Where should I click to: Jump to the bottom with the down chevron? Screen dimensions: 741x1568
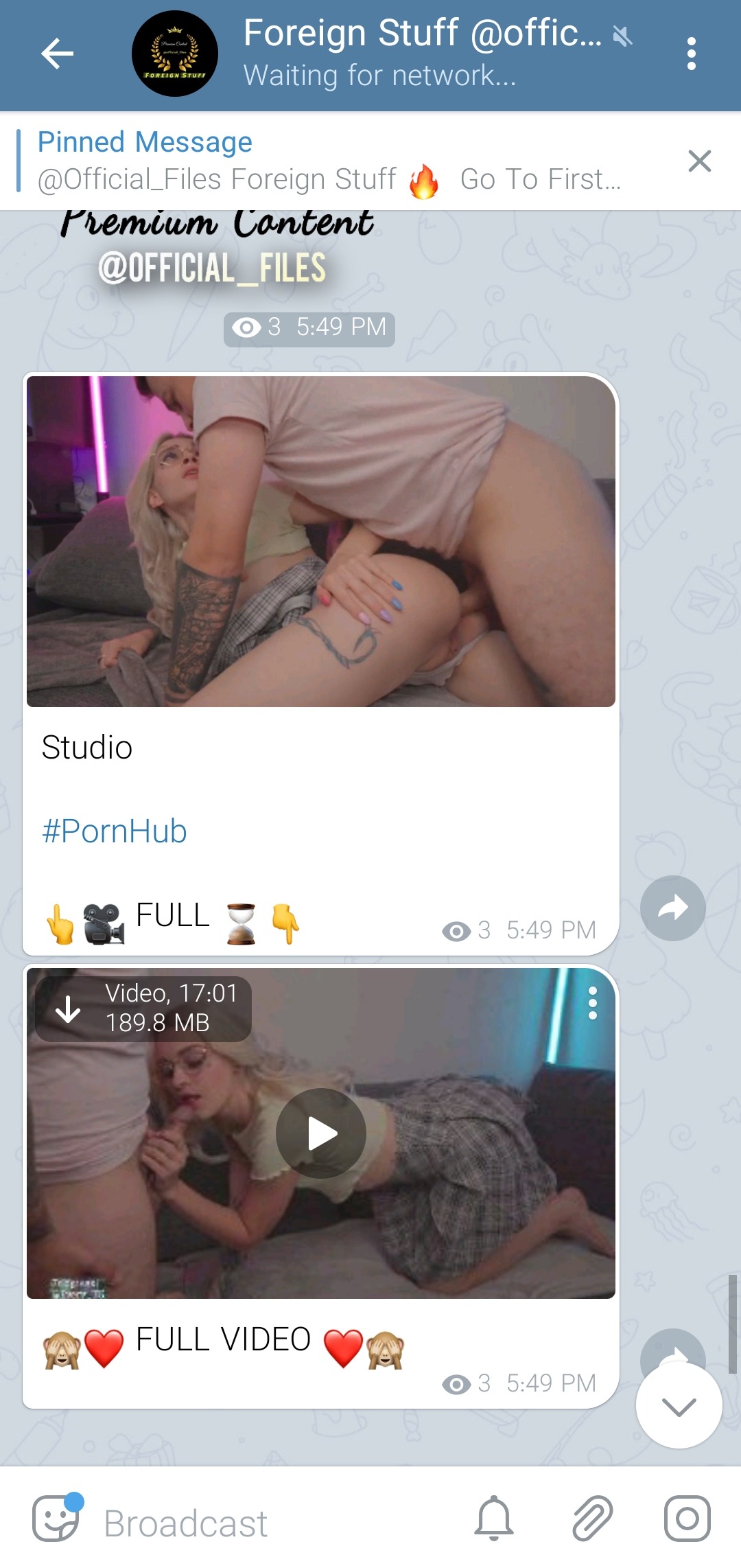point(679,1406)
